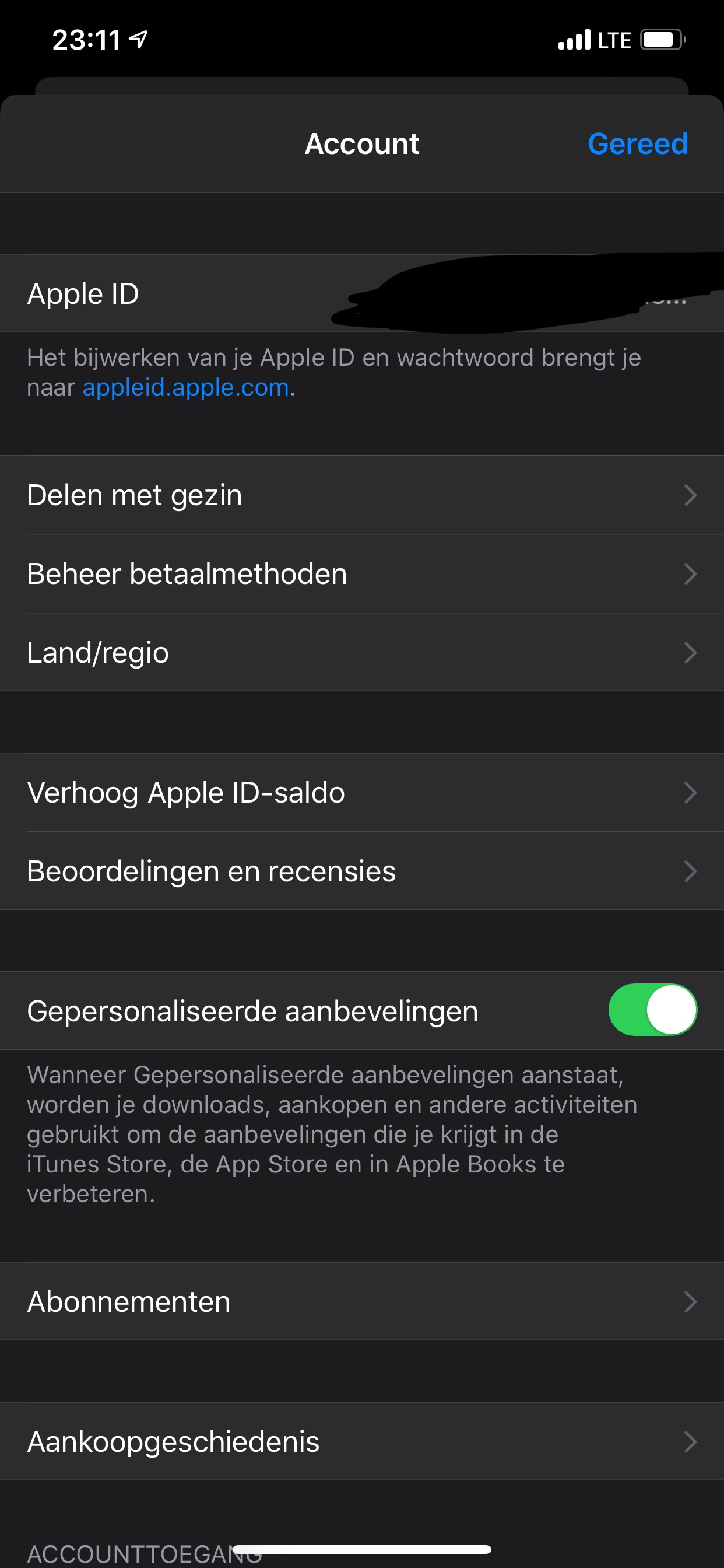
Task: Open Delen met gezin
Action: pyautogui.click(x=361, y=495)
